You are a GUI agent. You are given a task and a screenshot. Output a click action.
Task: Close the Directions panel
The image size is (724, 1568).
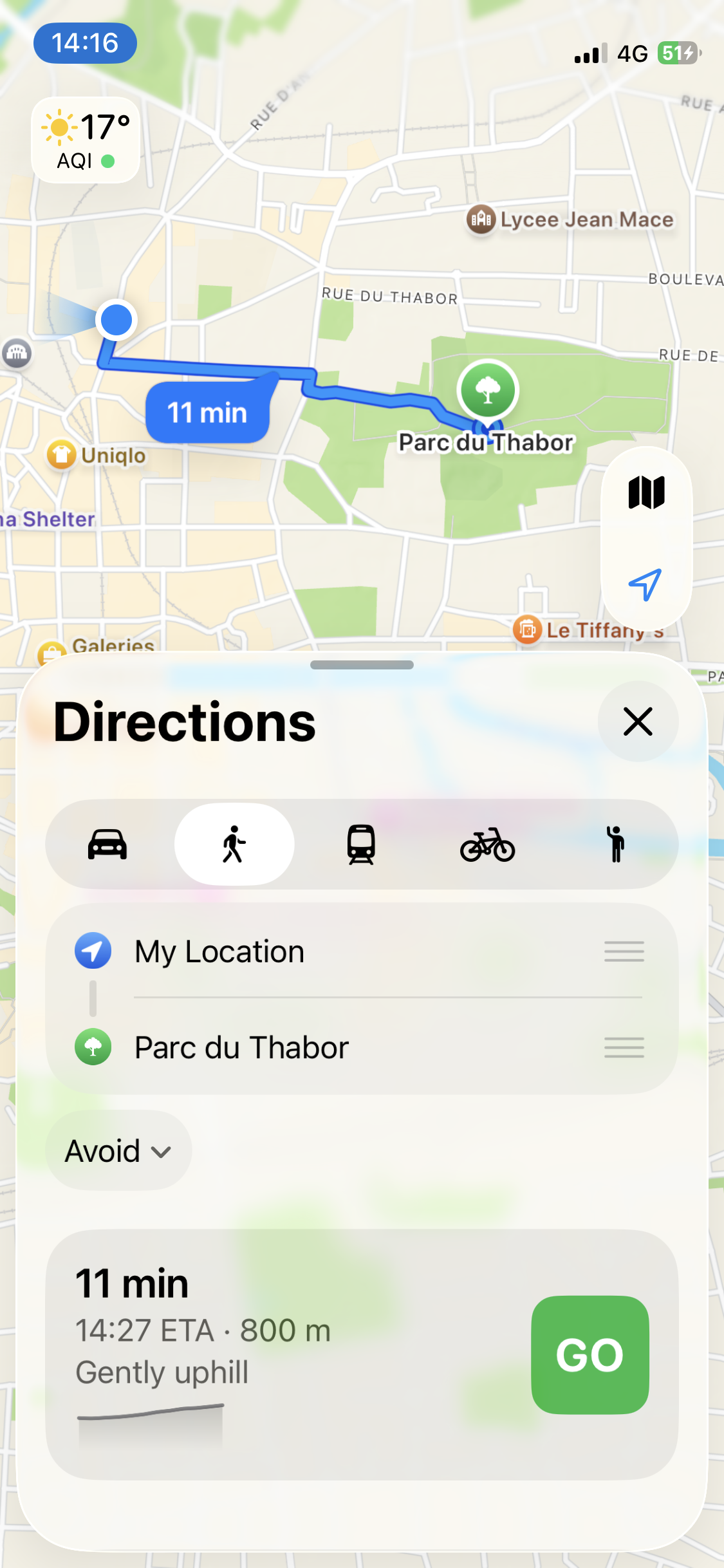[x=638, y=721]
